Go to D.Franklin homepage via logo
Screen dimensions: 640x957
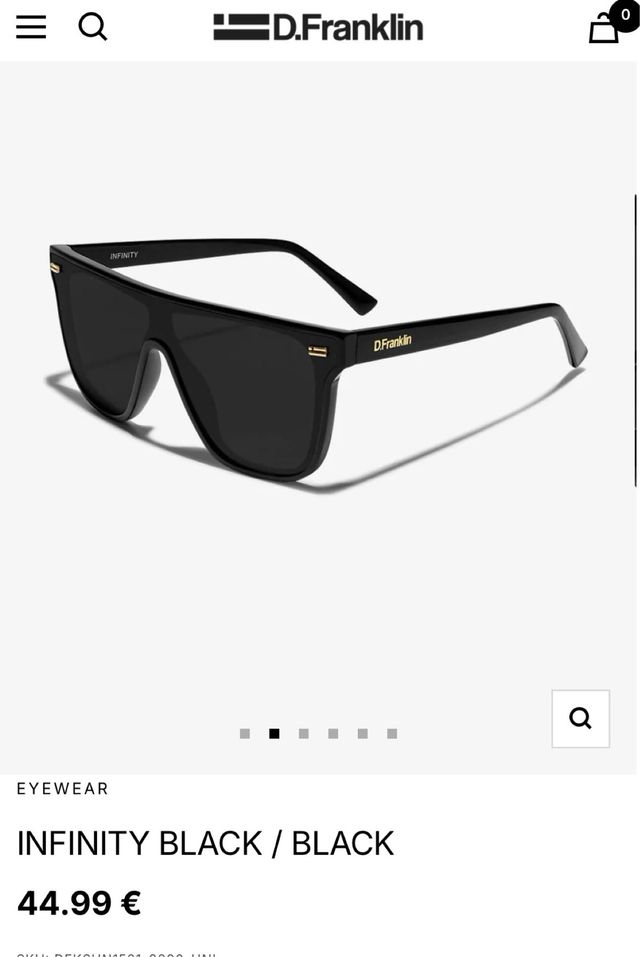318,27
